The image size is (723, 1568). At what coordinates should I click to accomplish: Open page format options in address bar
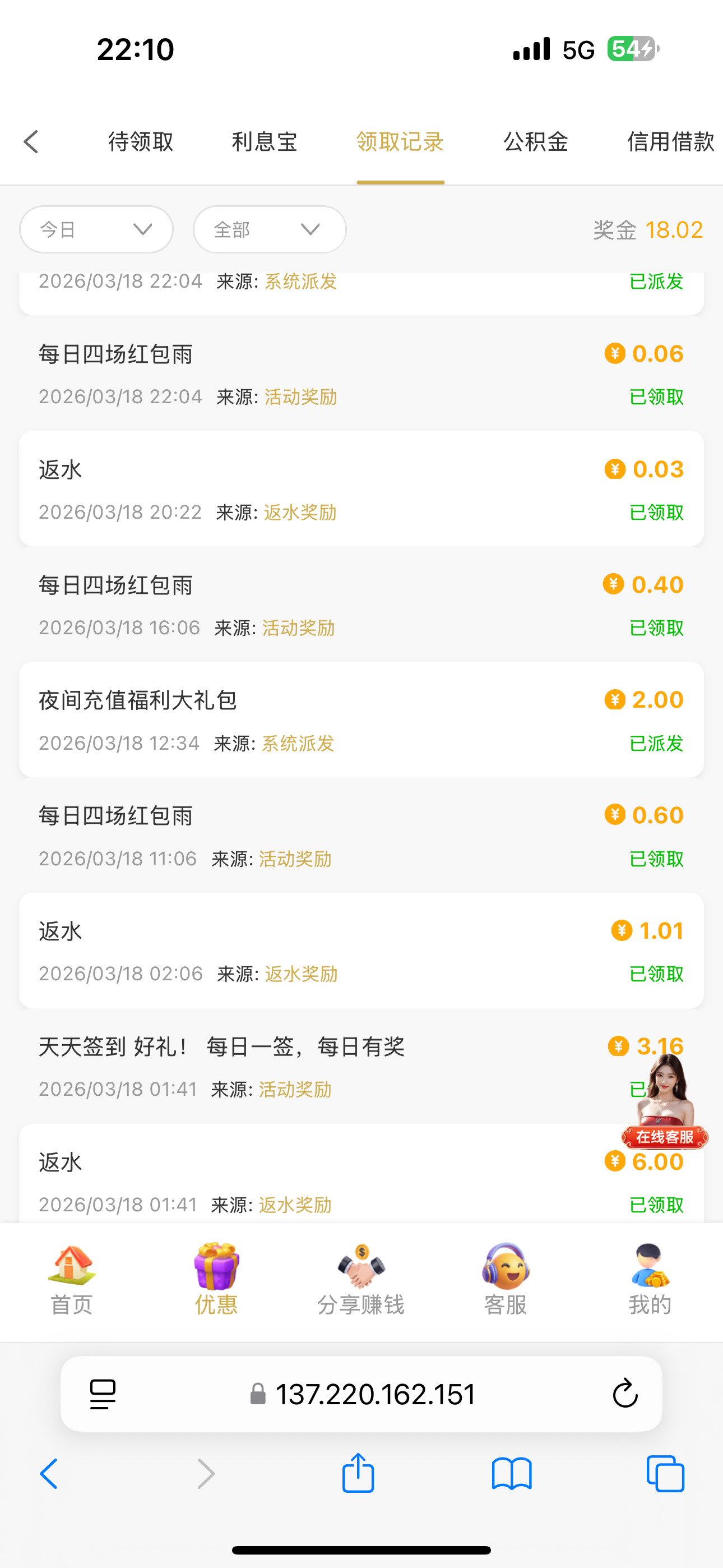pos(103,1394)
